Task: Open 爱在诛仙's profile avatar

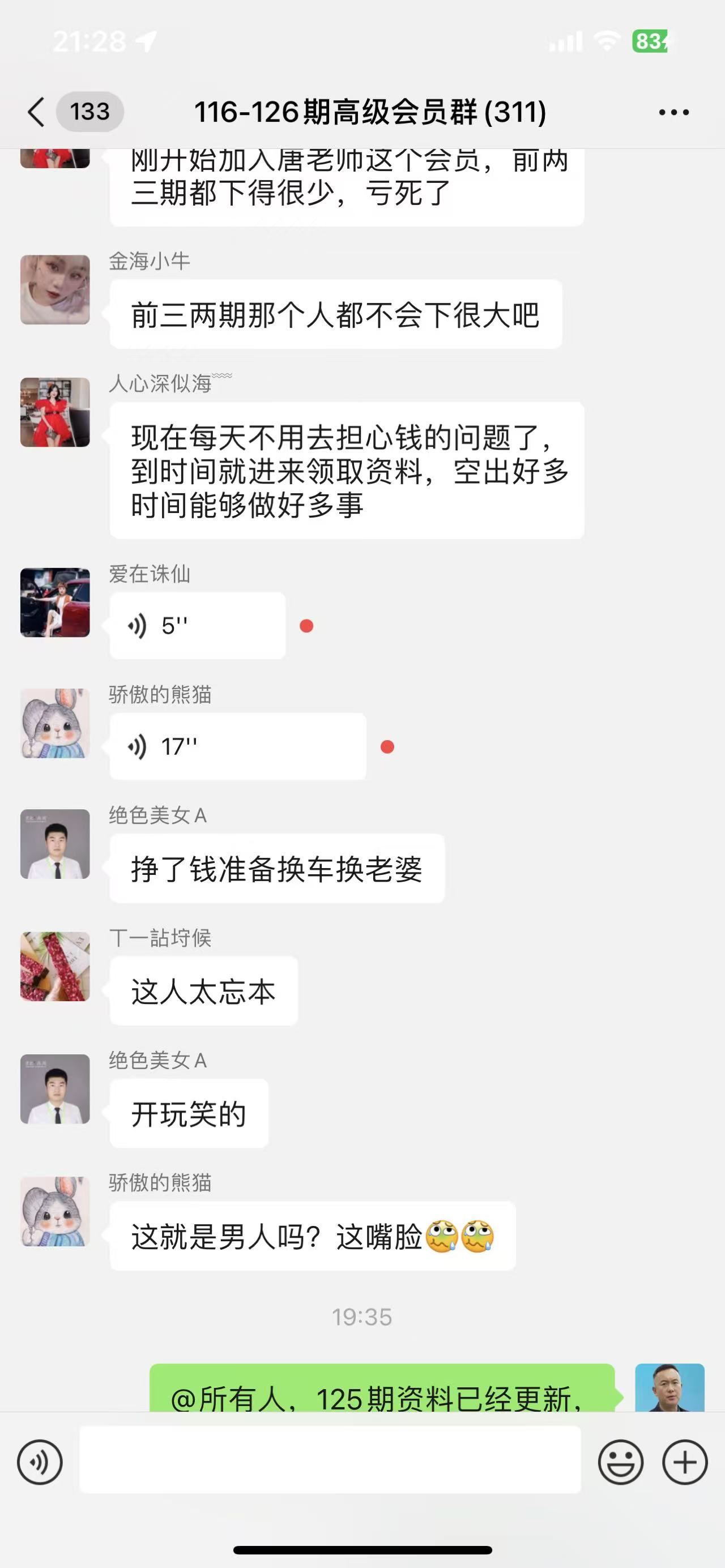Action: 55,603
